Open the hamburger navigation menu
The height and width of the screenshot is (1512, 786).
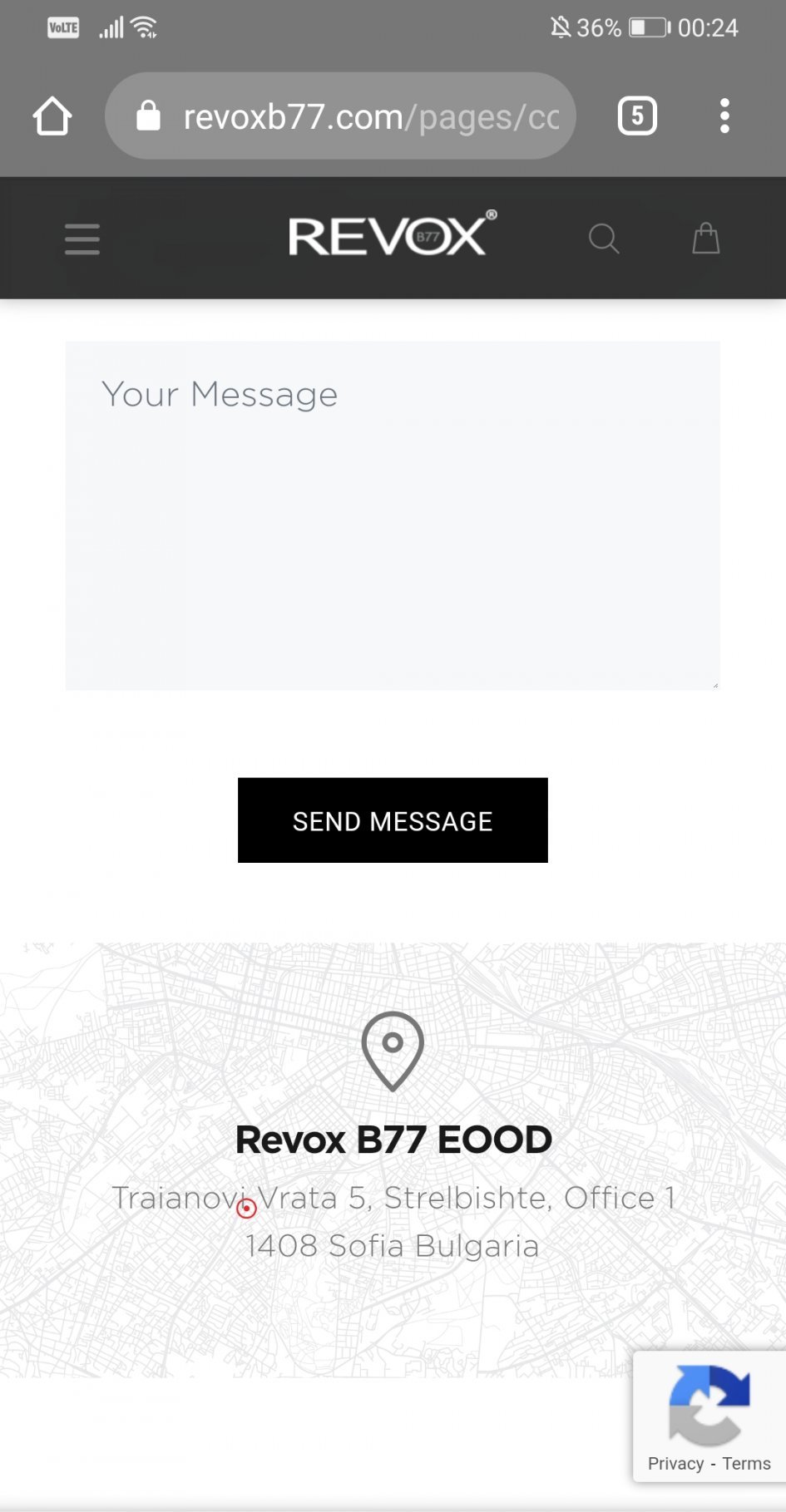click(82, 239)
